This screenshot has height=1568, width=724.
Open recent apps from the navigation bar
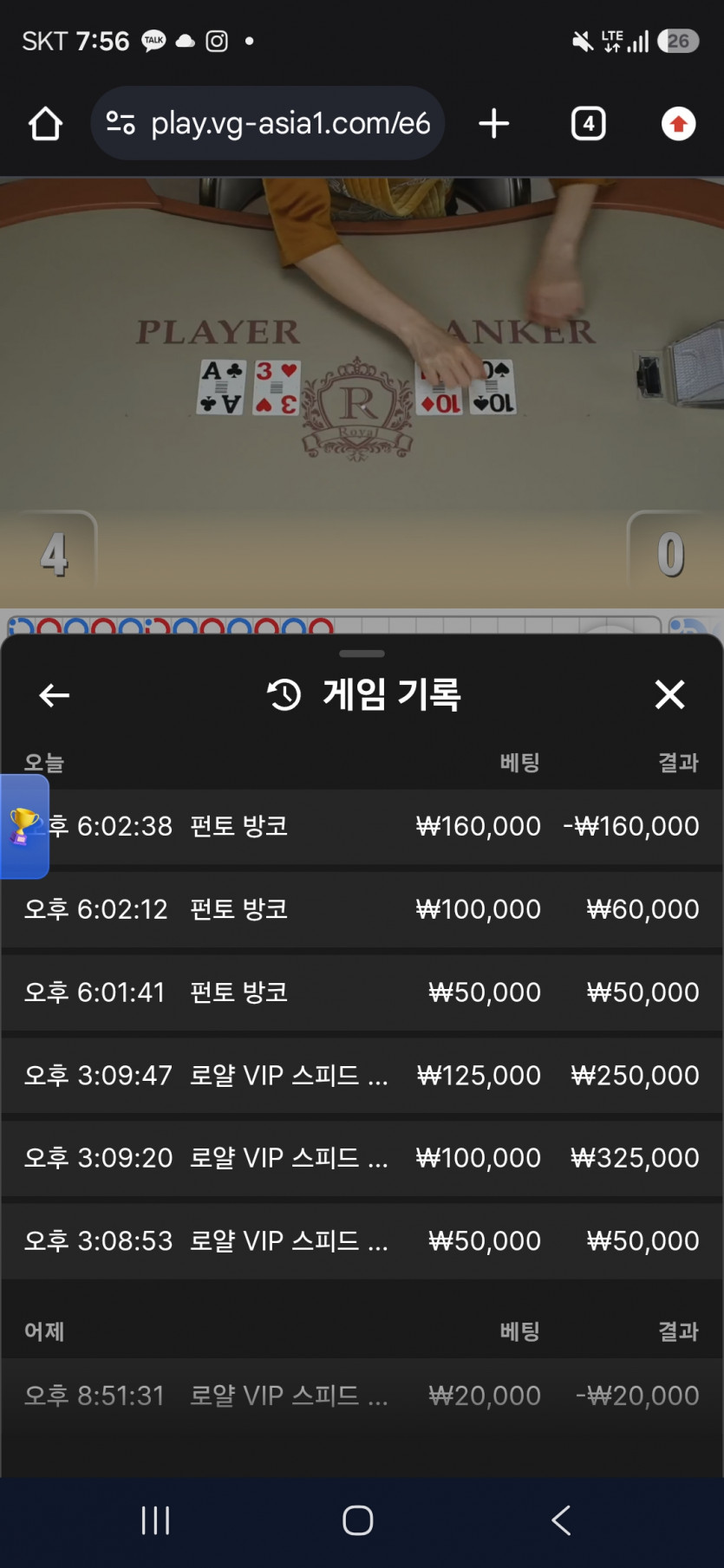click(x=156, y=1520)
